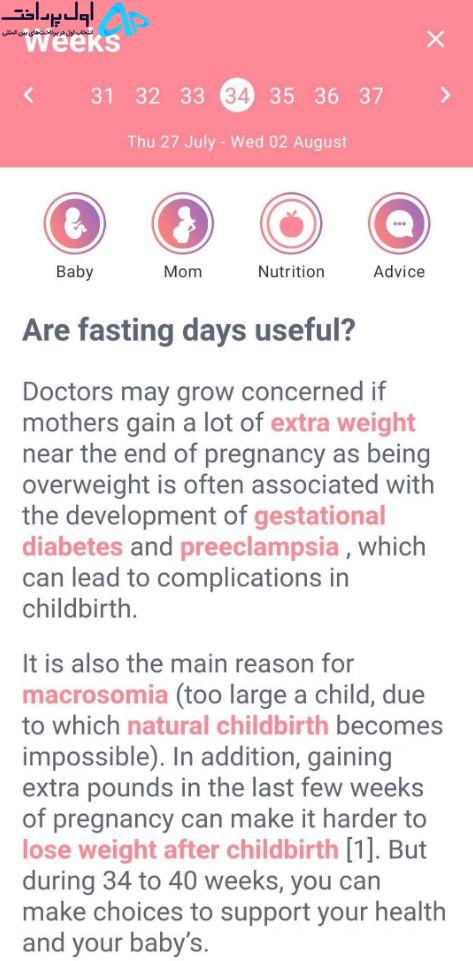Viewport: 473px width, 961px height.
Task: Select week 36
Action: (326, 96)
